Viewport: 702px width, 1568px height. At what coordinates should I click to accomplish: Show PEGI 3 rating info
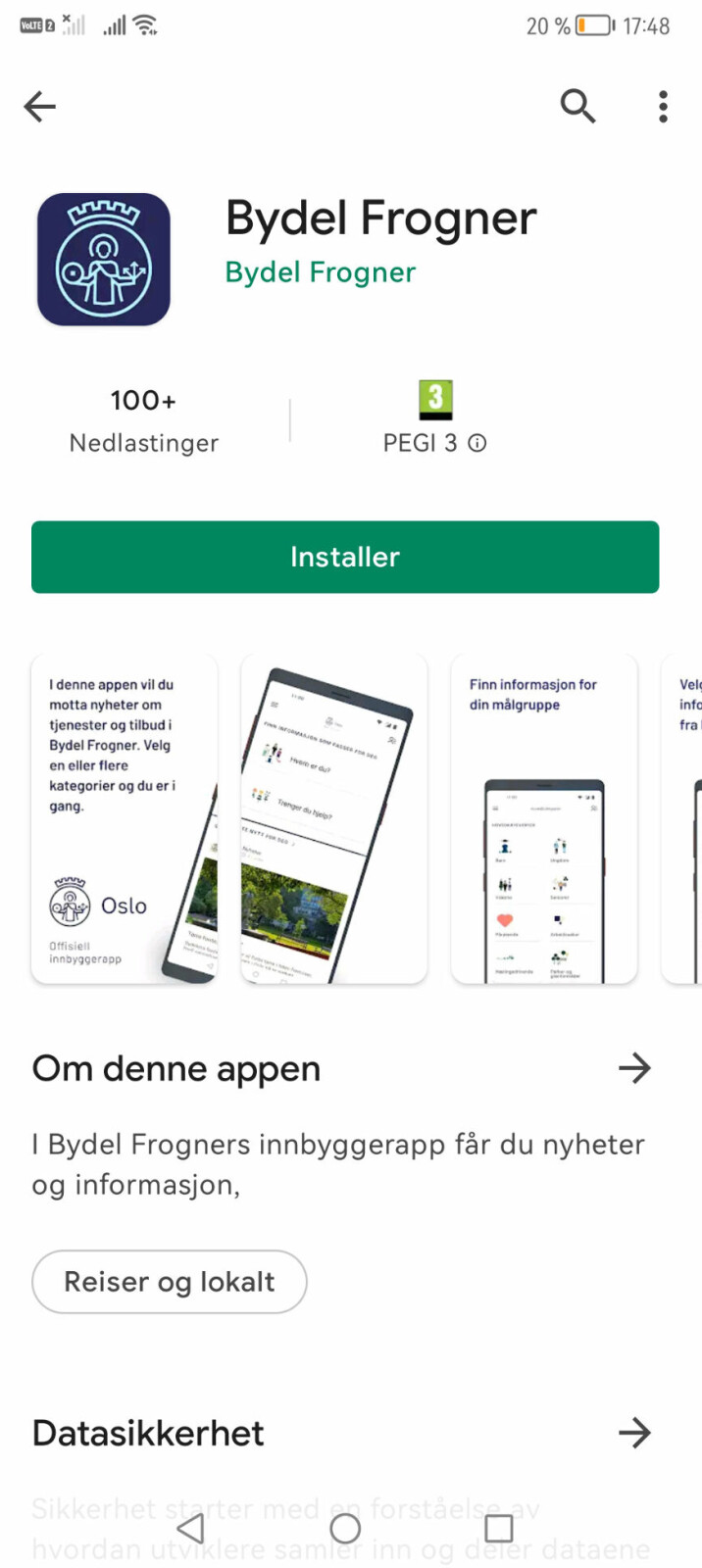coord(477,443)
